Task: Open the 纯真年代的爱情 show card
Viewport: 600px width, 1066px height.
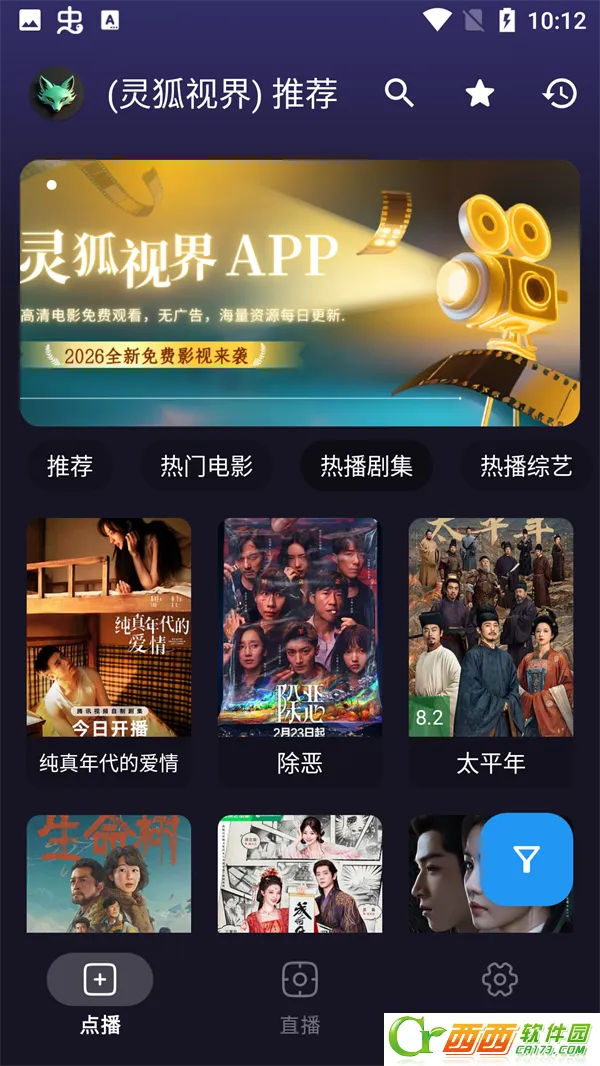Action: click(109, 648)
